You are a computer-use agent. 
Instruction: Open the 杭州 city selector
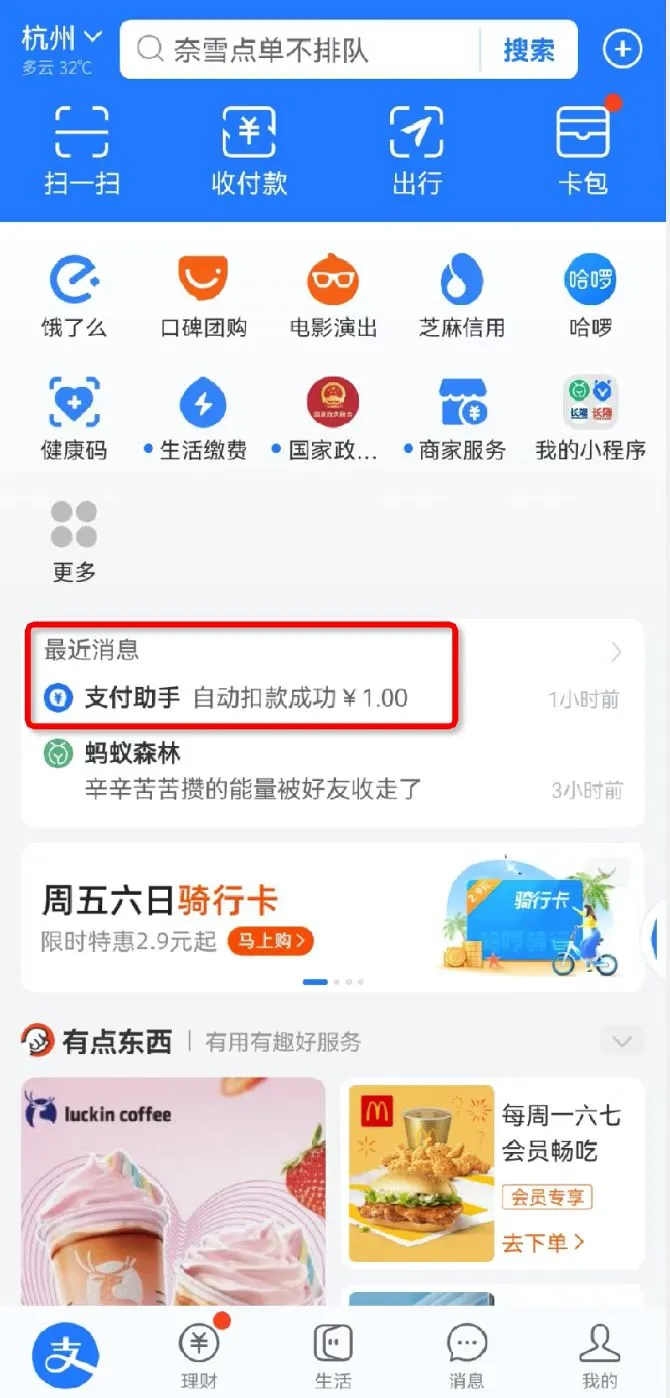click(62, 40)
